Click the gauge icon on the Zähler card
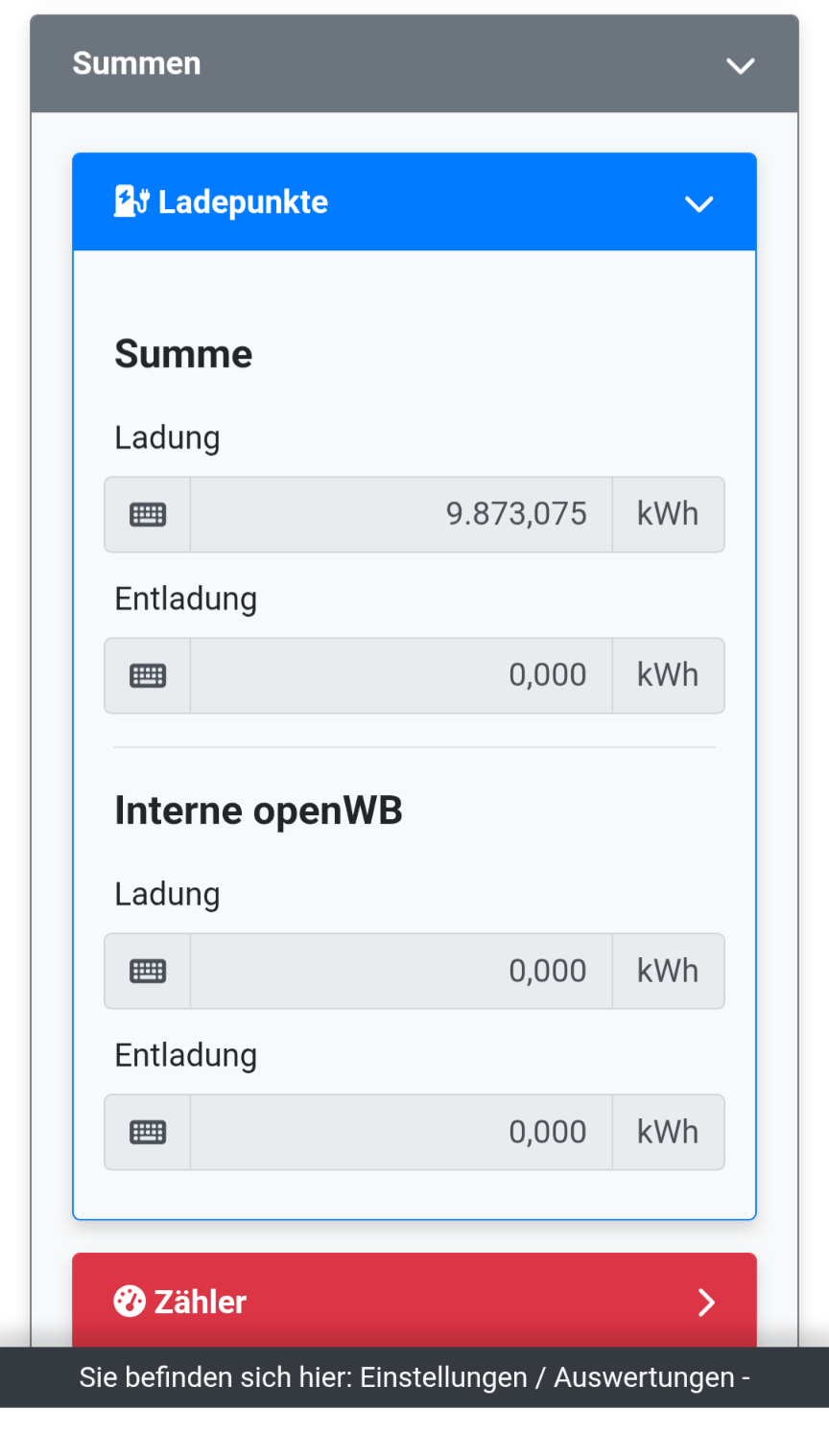This screenshot has height=1456, width=829. click(x=130, y=1302)
